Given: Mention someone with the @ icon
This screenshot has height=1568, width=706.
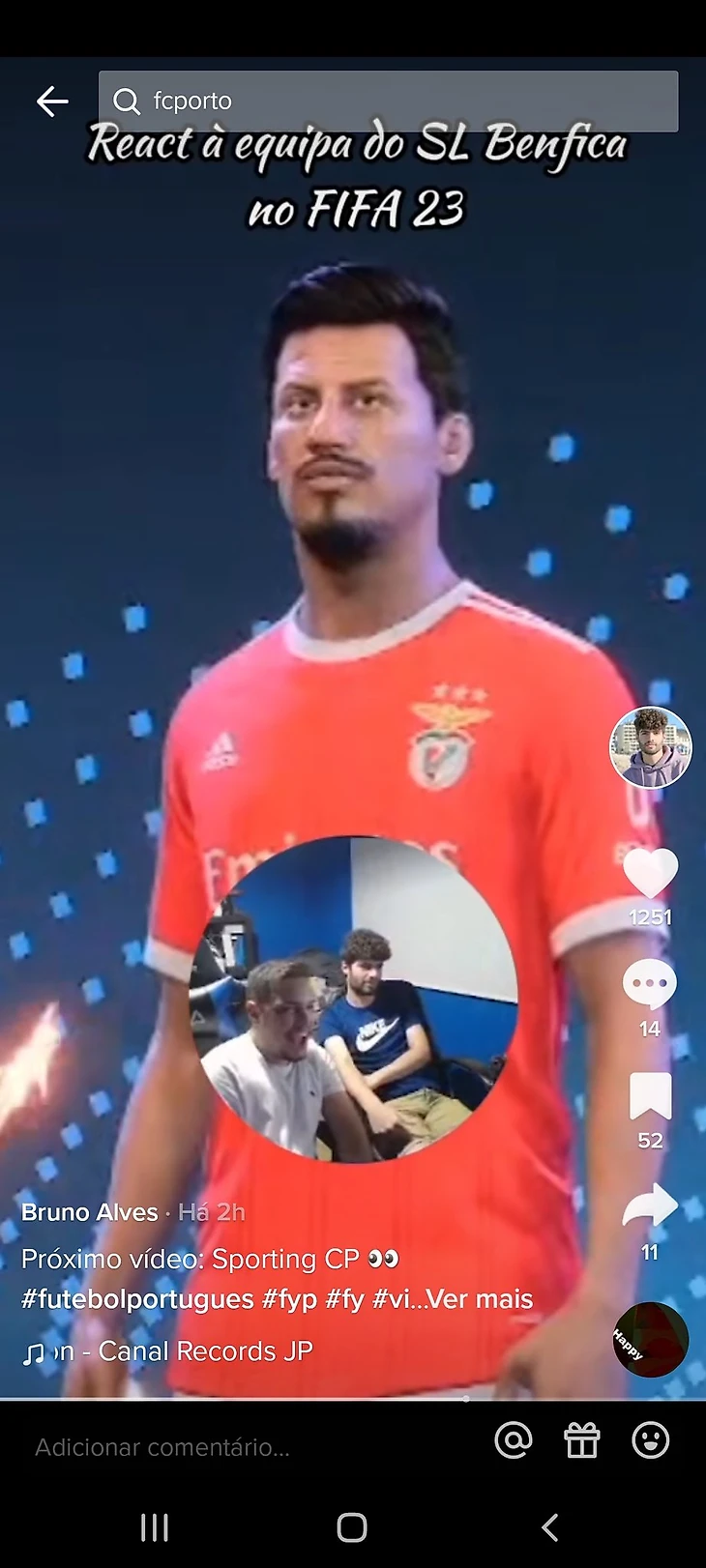Looking at the screenshot, I should (x=514, y=1440).
